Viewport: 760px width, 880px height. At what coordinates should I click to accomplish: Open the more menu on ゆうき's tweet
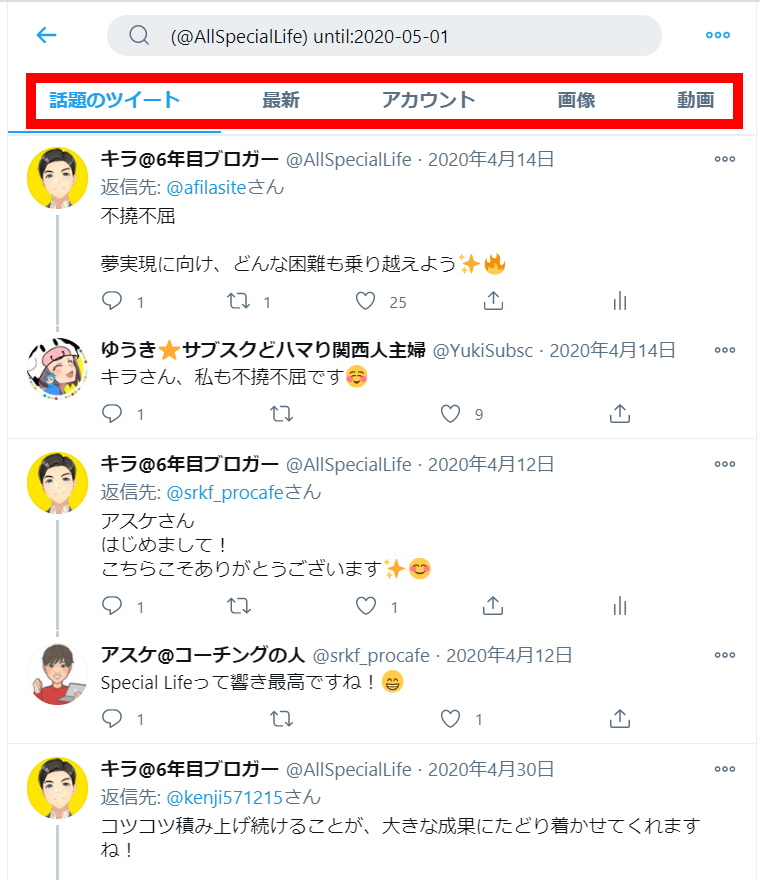tap(725, 350)
